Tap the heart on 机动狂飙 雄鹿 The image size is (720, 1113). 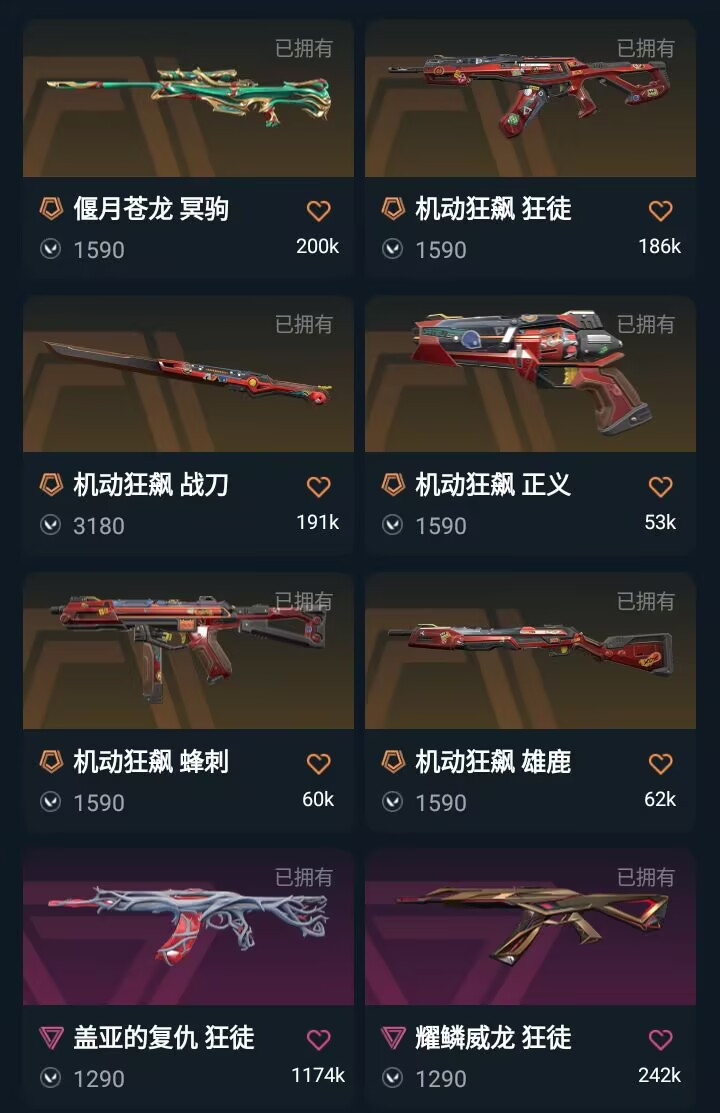pyautogui.click(x=660, y=764)
